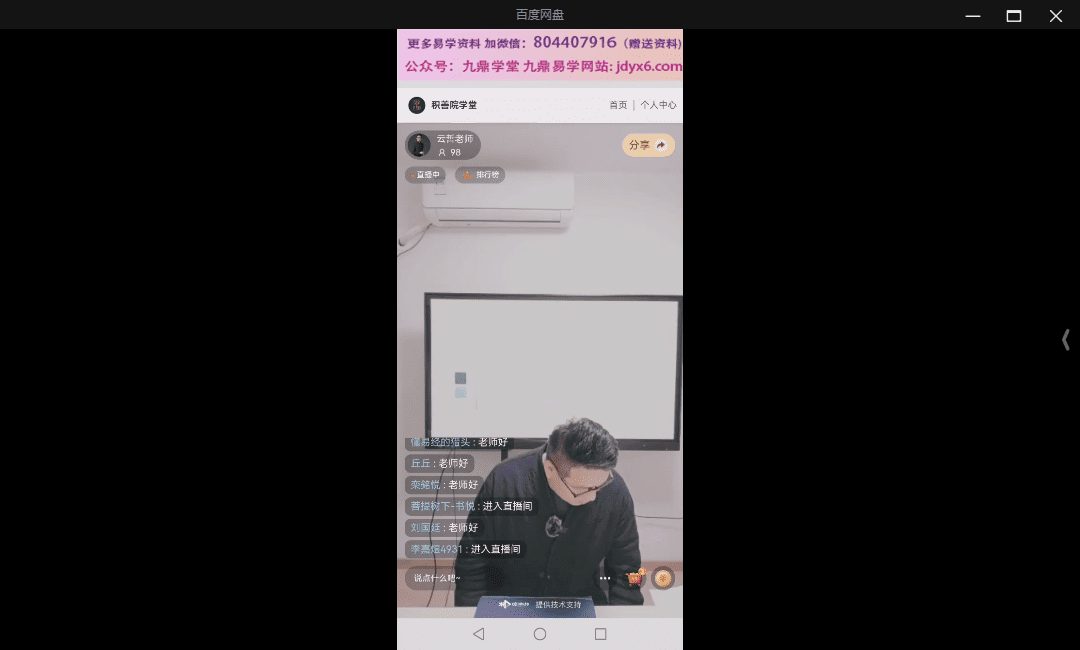Close the 百度网盘 player window
The height and width of the screenshot is (650, 1080).
[x=1055, y=15]
